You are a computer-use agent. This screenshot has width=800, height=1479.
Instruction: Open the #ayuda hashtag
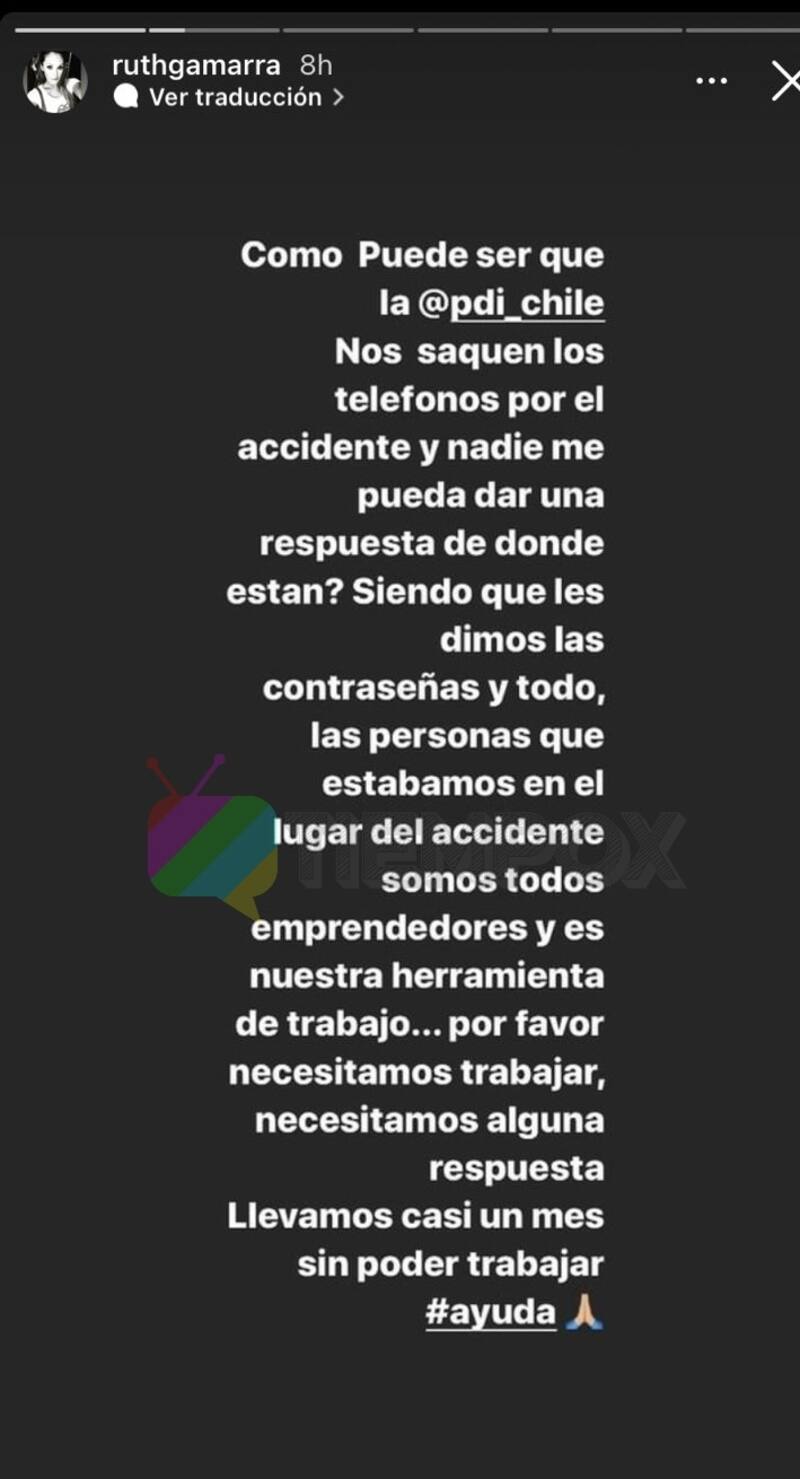coord(490,1311)
